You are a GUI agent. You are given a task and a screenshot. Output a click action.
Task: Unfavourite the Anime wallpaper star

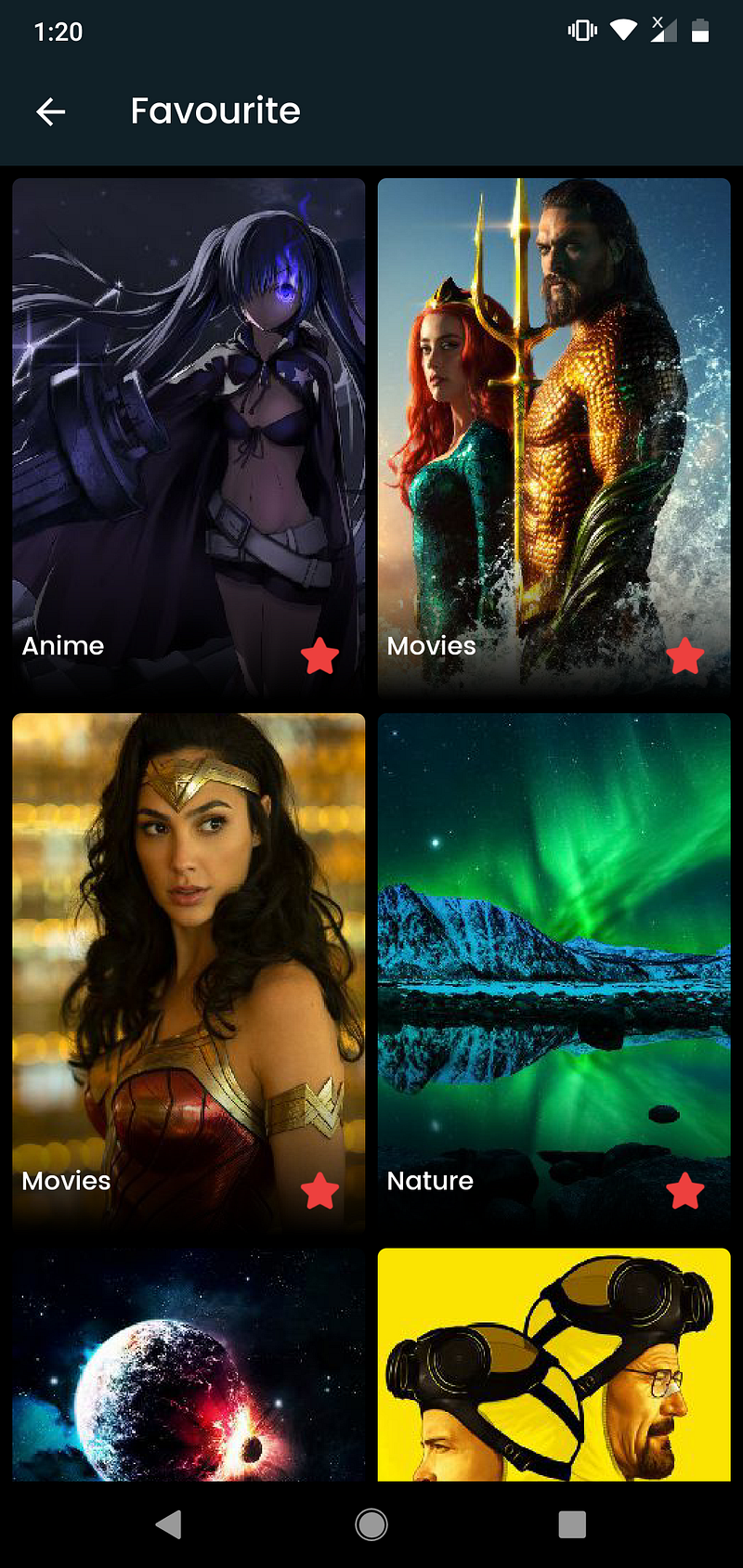(319, 656)
